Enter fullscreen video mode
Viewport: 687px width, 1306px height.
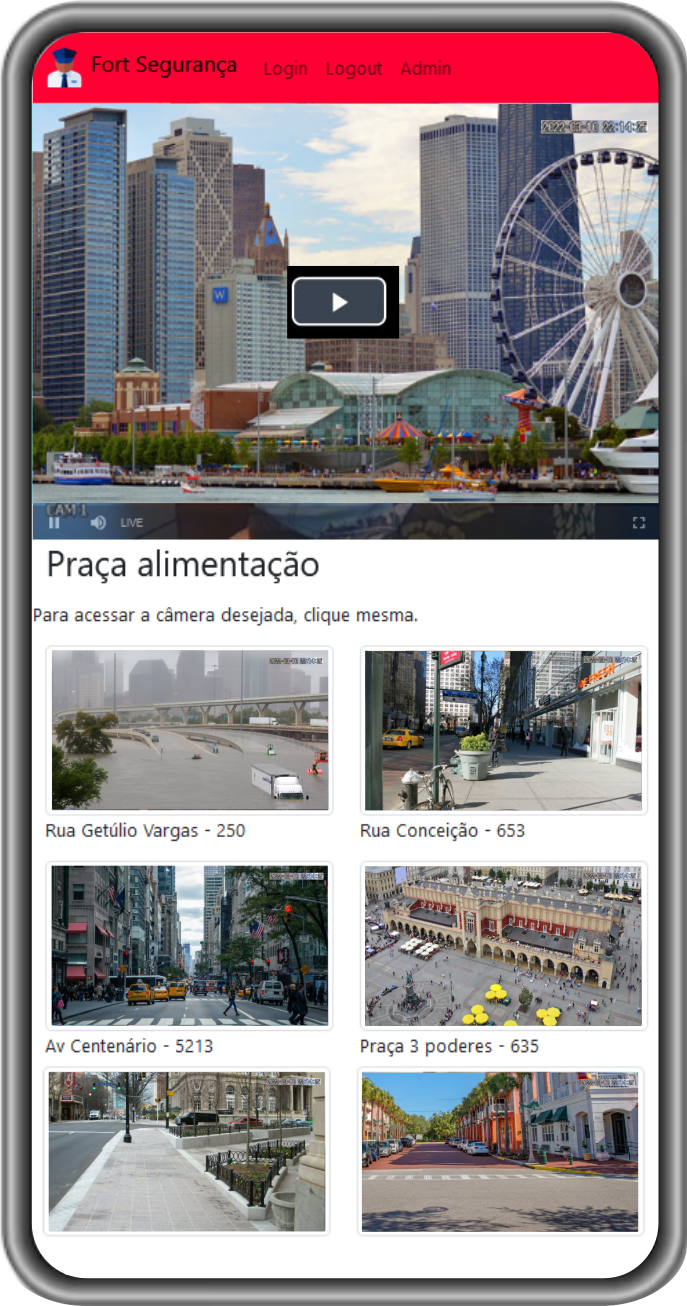[x=639, y=522]
